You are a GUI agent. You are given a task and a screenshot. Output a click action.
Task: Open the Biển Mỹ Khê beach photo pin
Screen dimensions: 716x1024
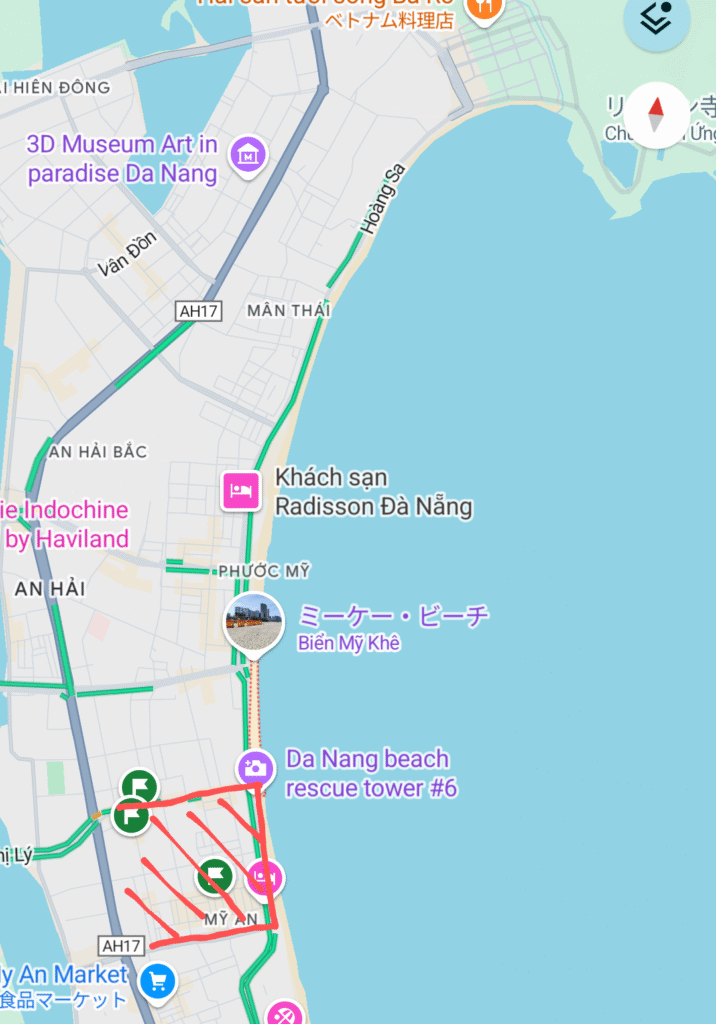pos(253,623)
